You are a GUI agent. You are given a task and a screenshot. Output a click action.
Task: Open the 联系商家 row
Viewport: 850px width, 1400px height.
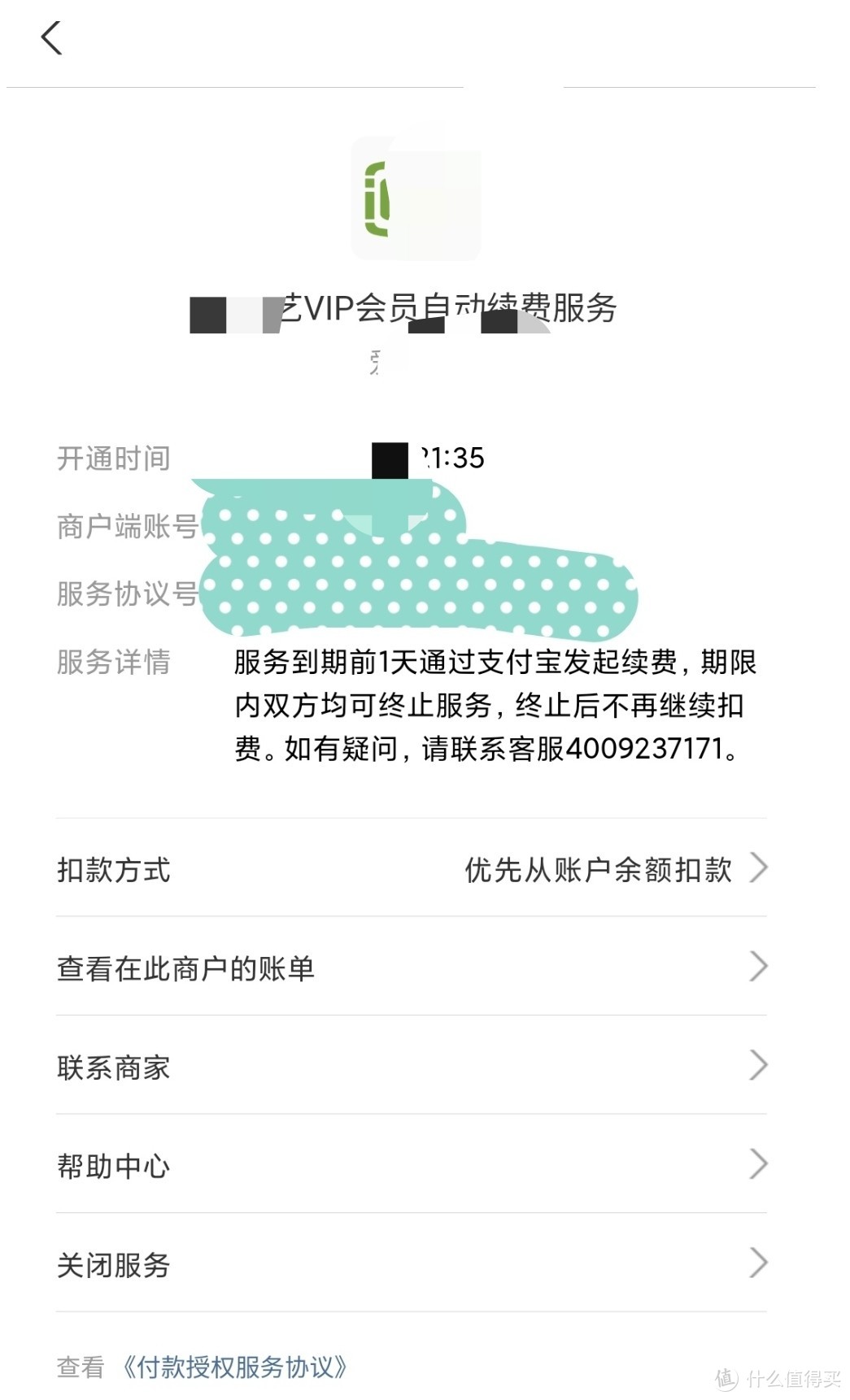[411, 1067]
